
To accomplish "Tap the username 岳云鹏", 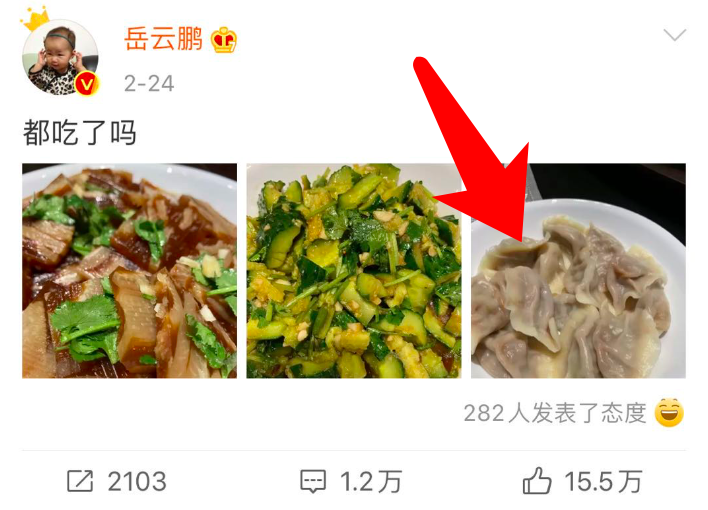I will click(x=163, y=39).
